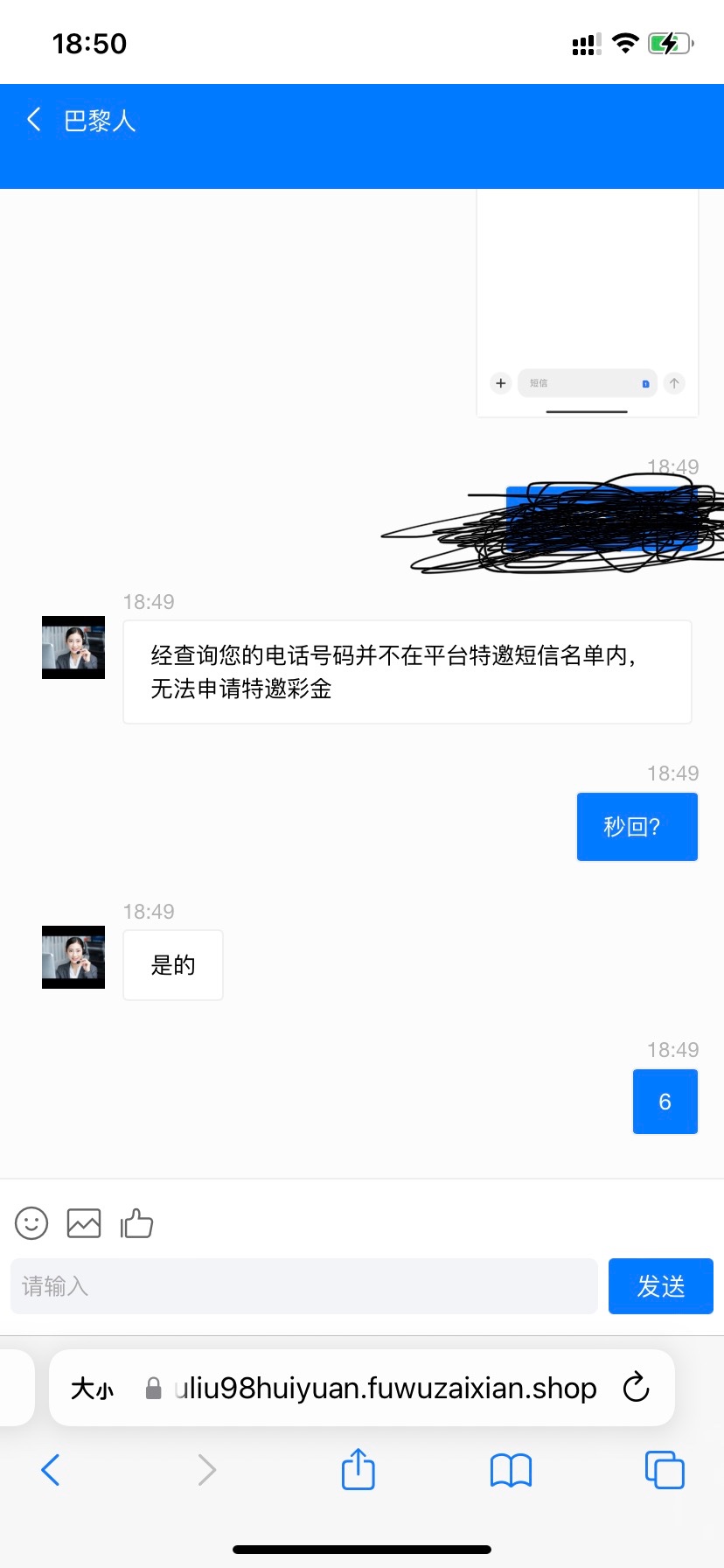Reload the current page
Viewport: 724px width, 1568px height.
(636, 1387)
